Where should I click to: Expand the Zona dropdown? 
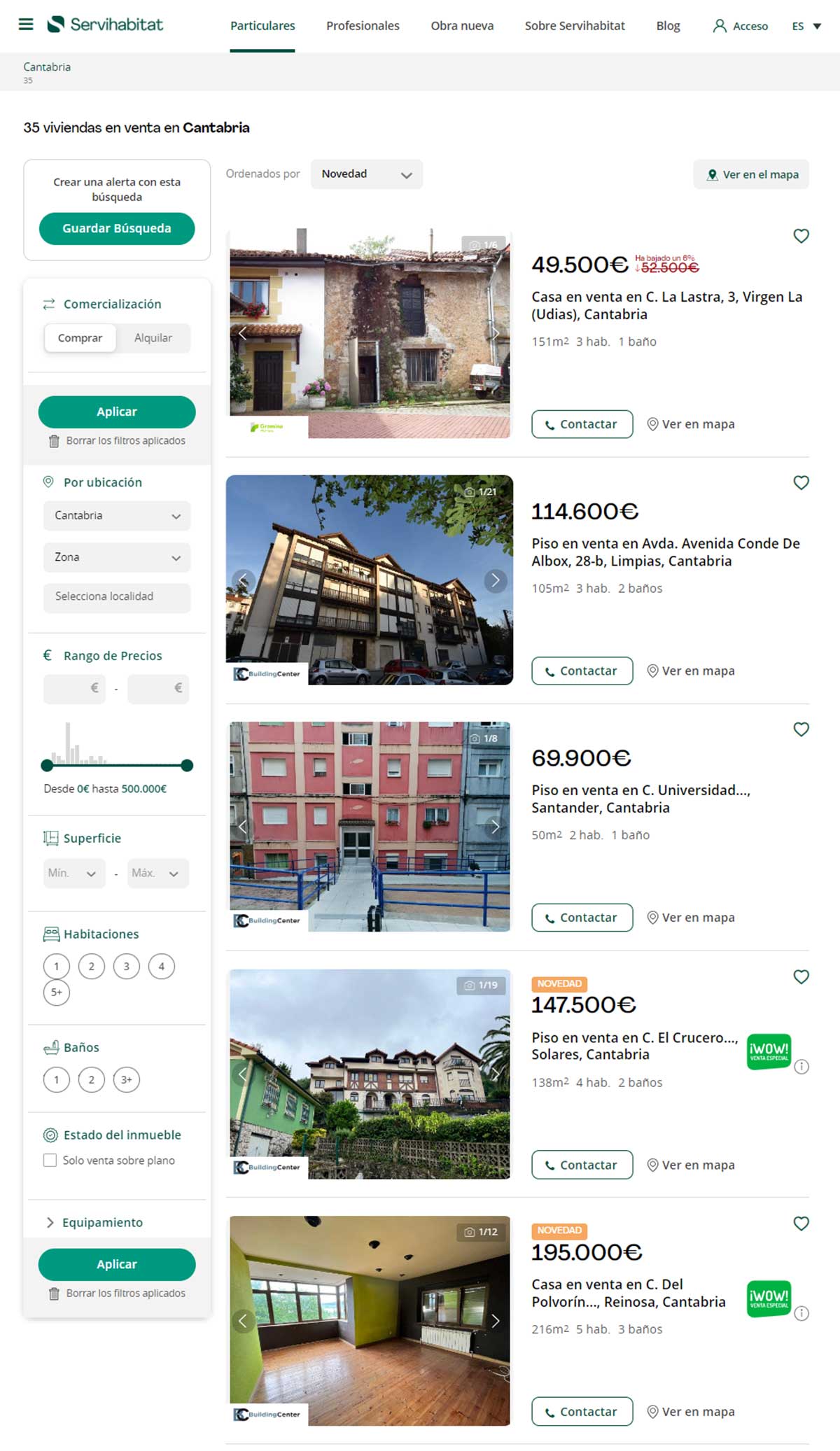click(x=117, y=557)
